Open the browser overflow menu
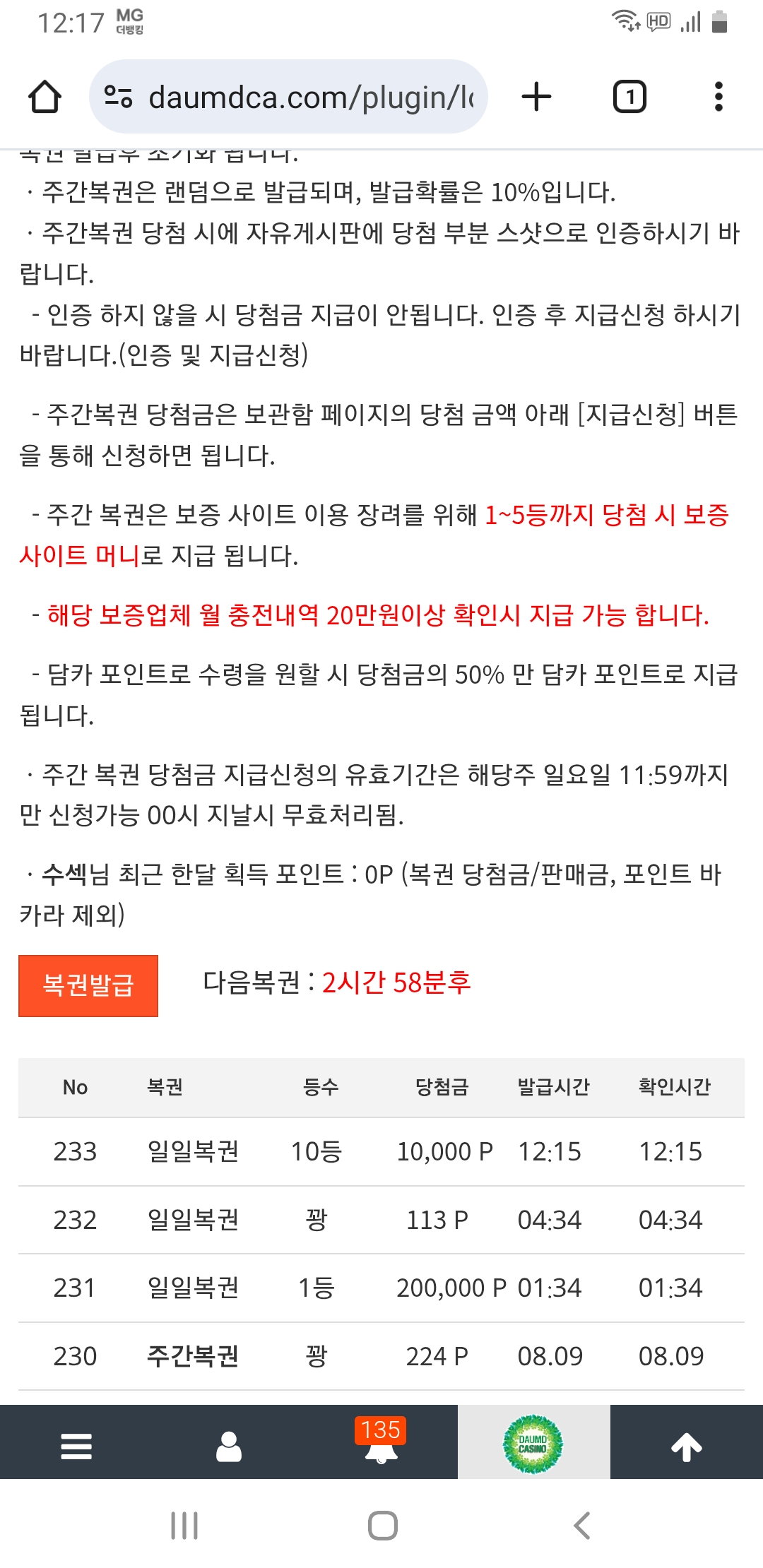The image size is (763, 1568). tap(718, 97)
